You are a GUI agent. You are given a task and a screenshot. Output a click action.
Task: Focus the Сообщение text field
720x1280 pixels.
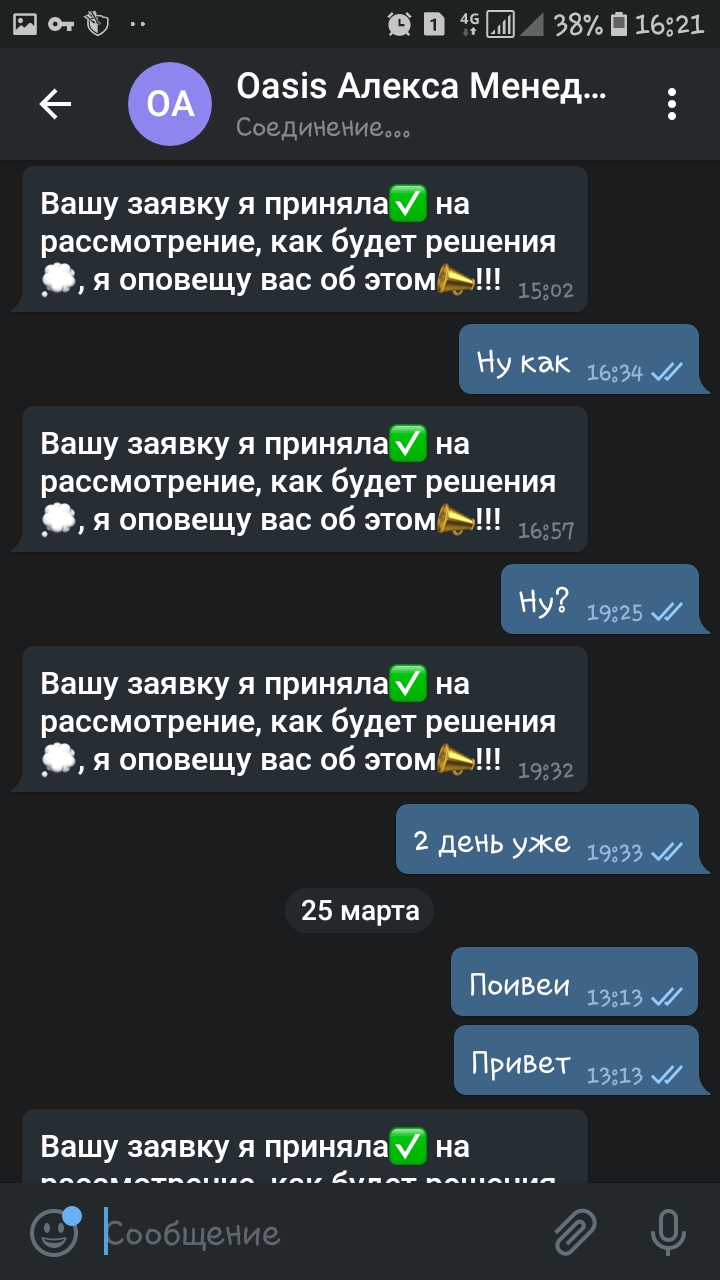click(x=320, y=1233)
